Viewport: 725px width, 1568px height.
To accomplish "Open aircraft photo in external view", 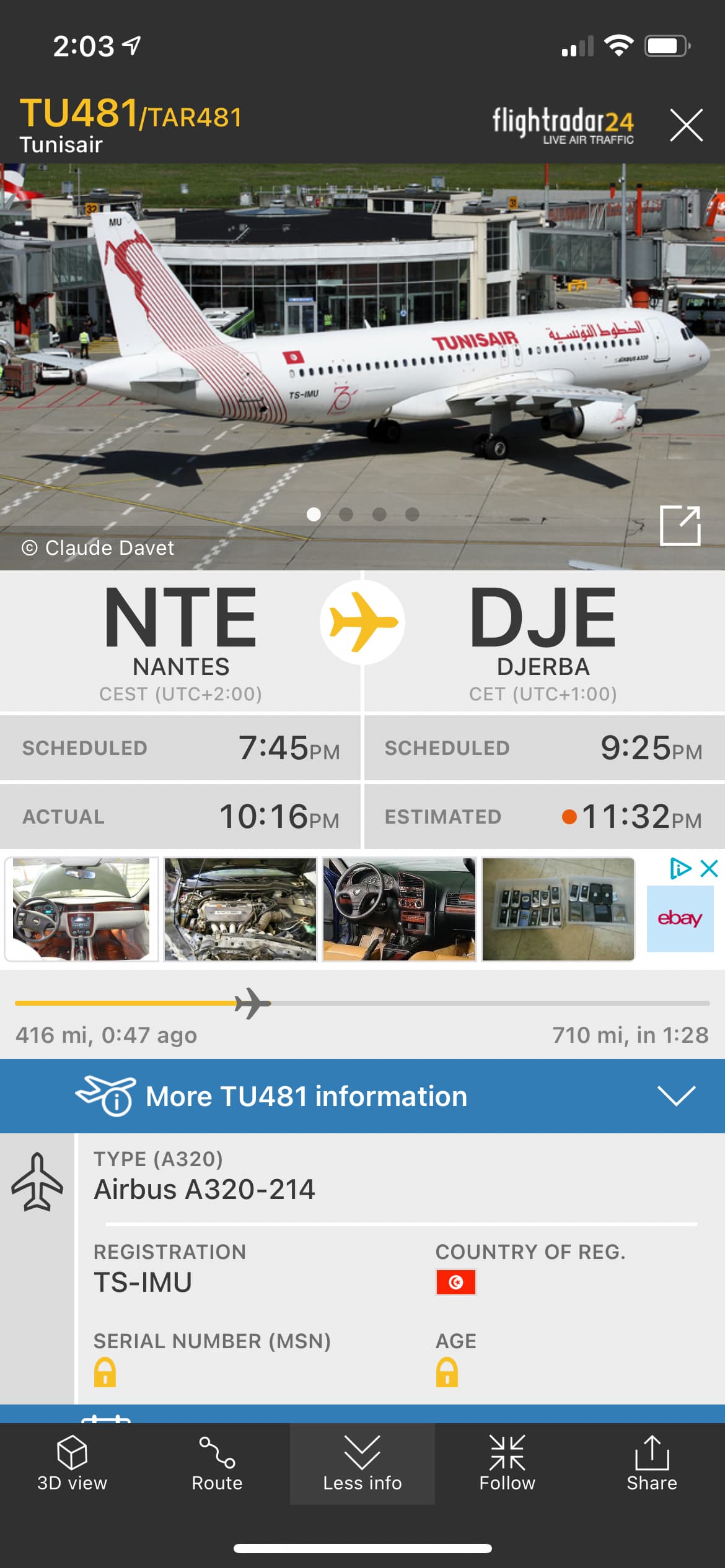I will click(680, 526).
